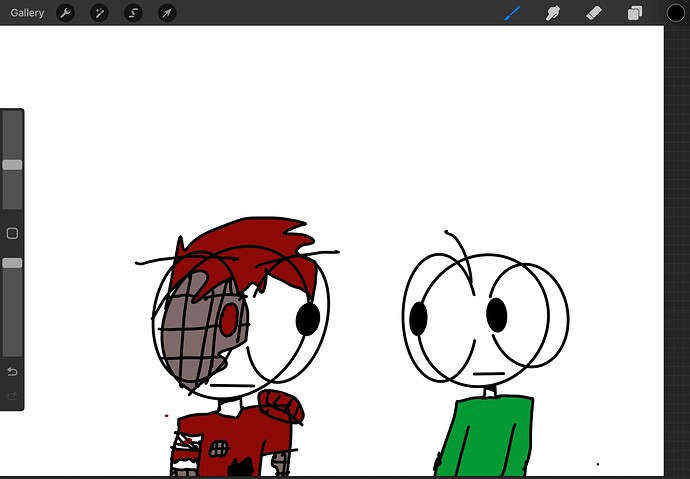Viewport: 690px width, 479px height.
Task: Activate the Transform arrow tool
Action: tap(167, 13)
